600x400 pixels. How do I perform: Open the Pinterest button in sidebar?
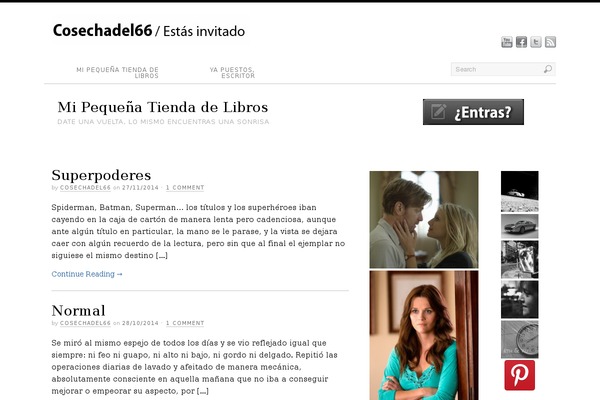519,375
